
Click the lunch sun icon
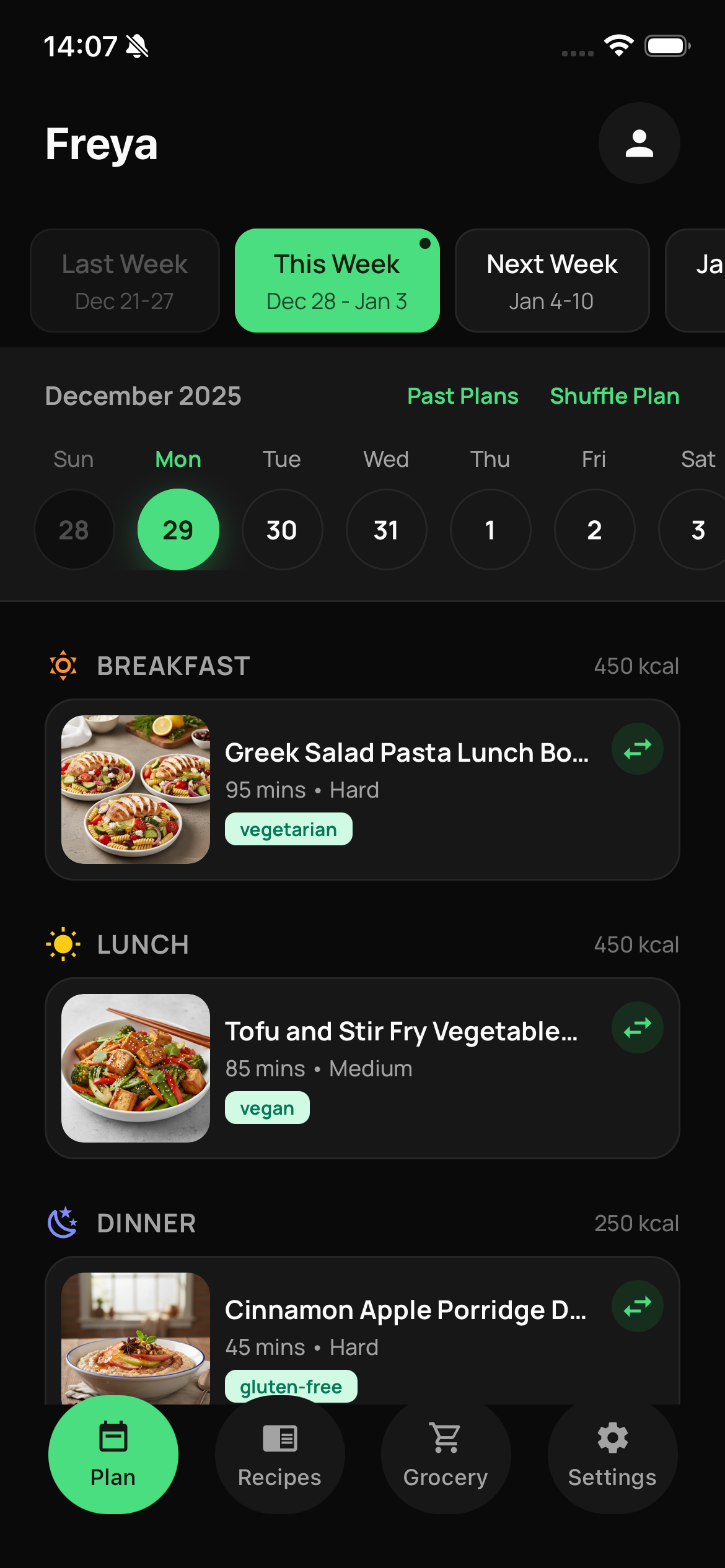pyautogui.click(x=63, y=944)
